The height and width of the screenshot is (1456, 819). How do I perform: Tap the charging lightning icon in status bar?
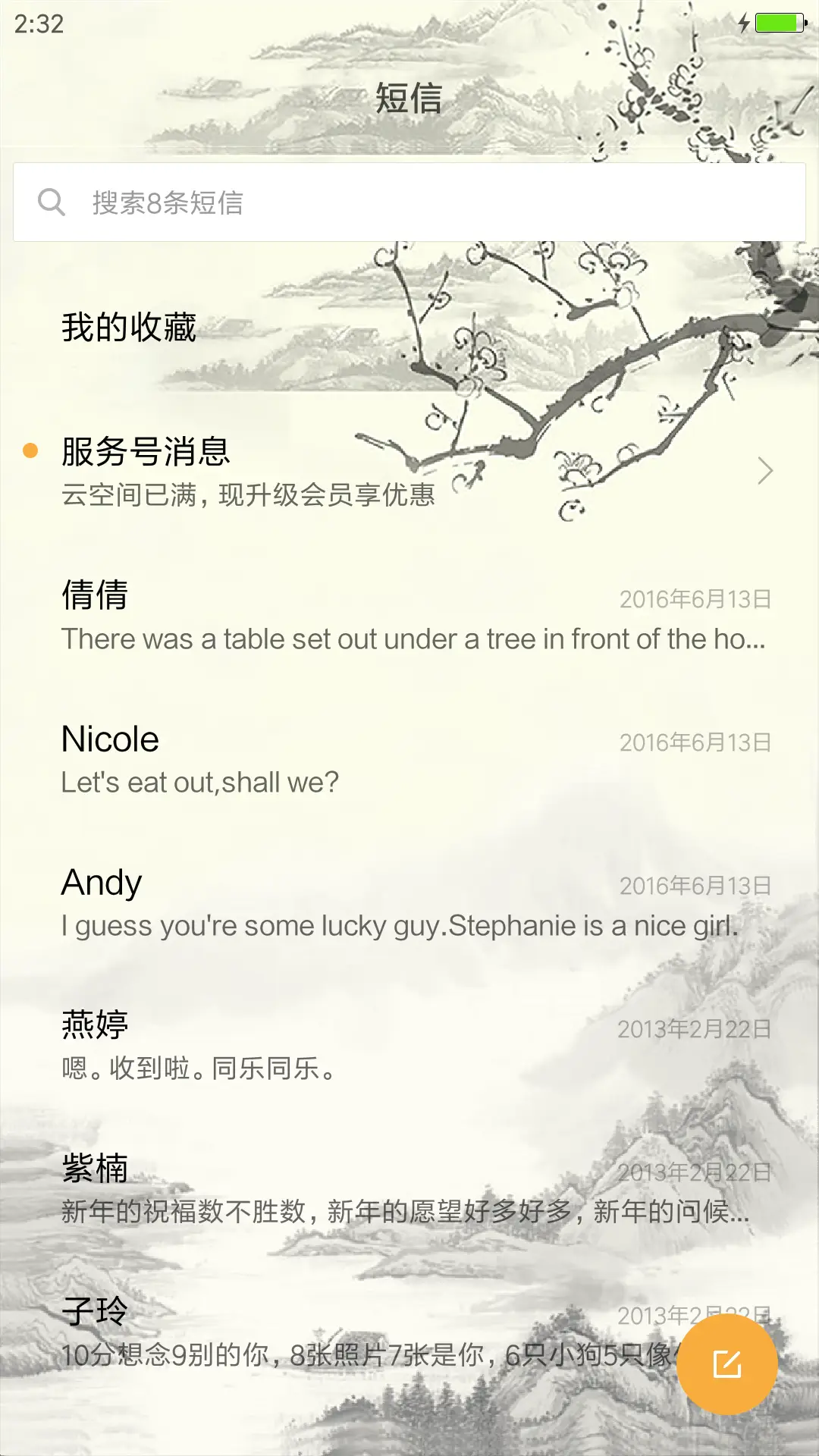(x=745, y=24)
